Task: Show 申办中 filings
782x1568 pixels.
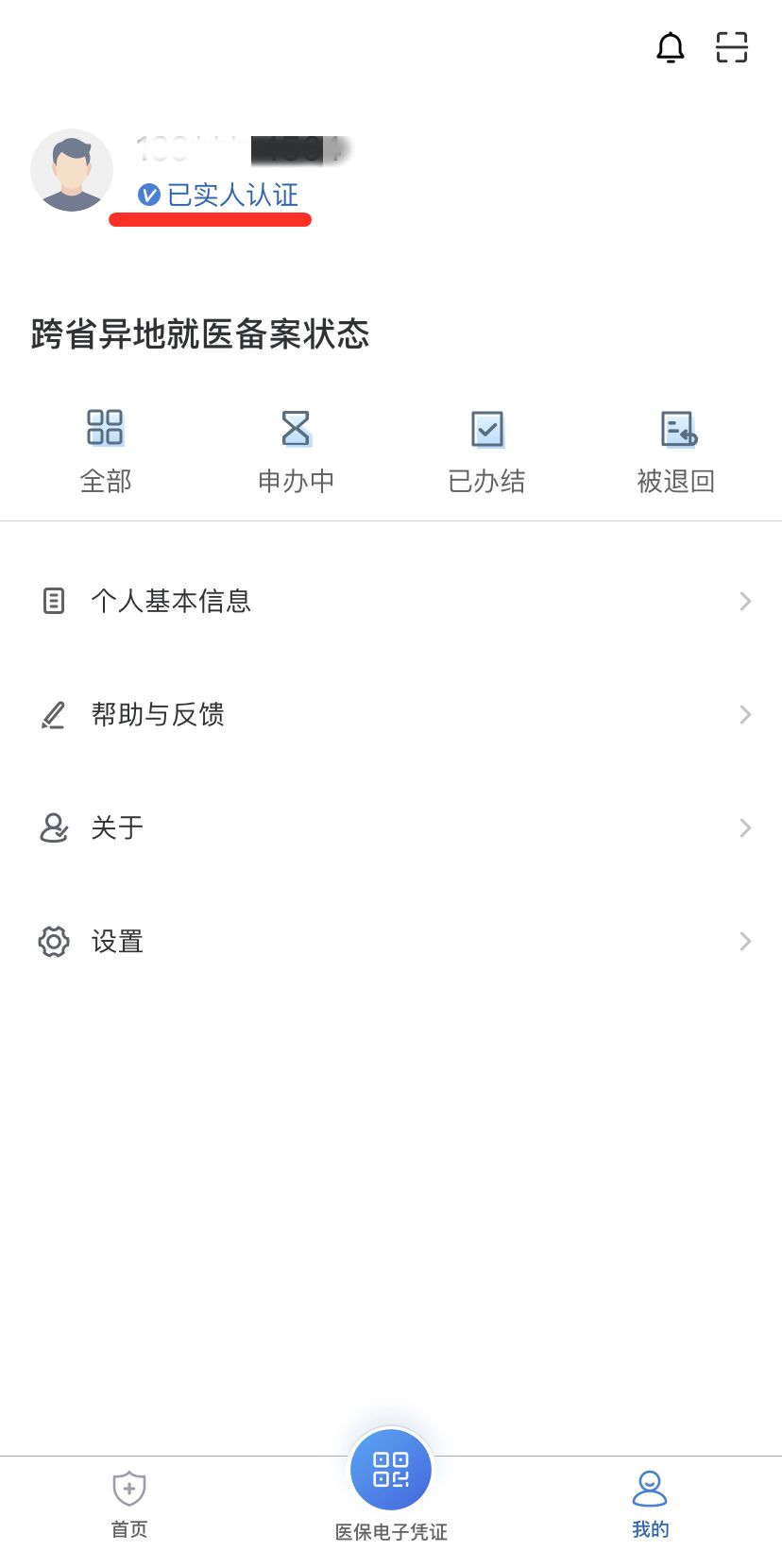Action: click(296, 452)
